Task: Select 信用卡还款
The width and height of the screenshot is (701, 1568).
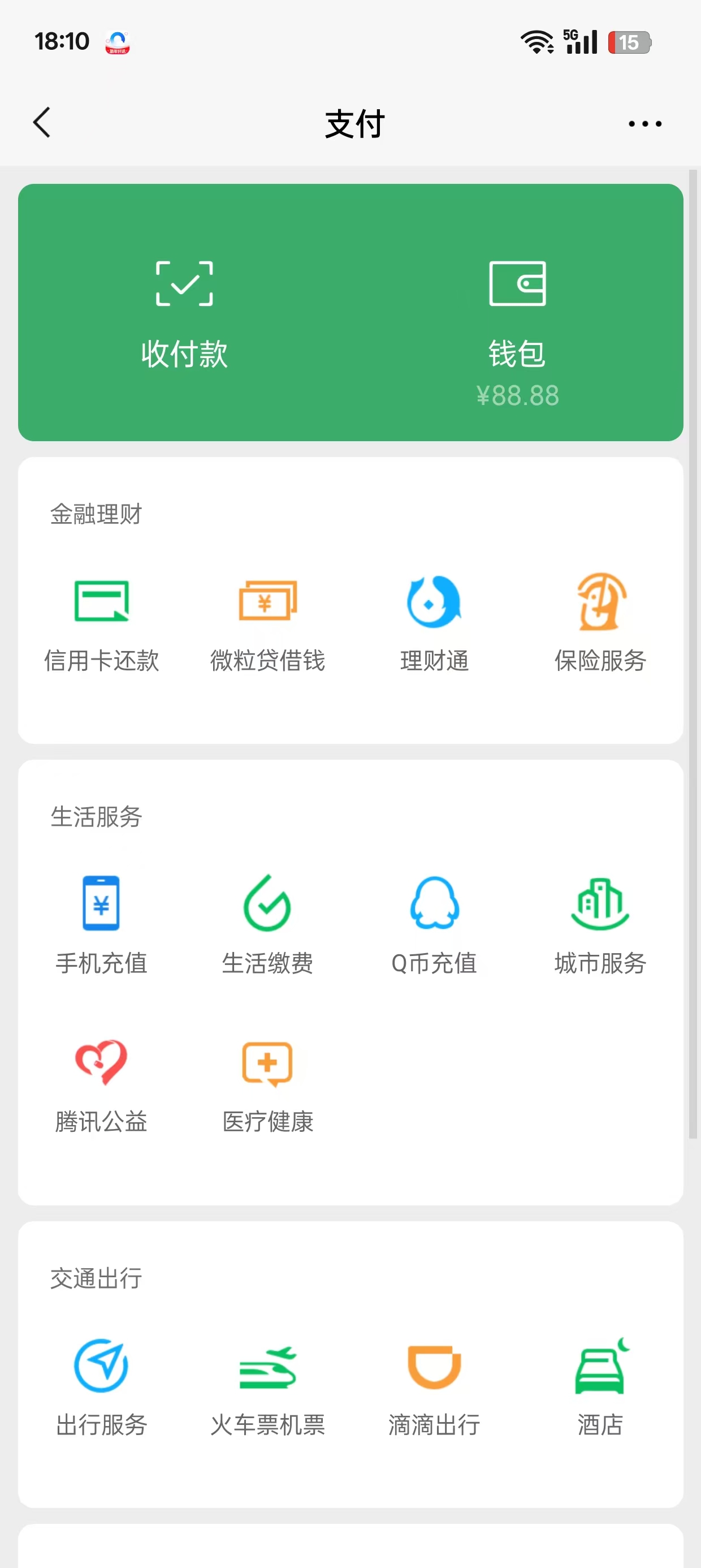Action: coord(102,623)
